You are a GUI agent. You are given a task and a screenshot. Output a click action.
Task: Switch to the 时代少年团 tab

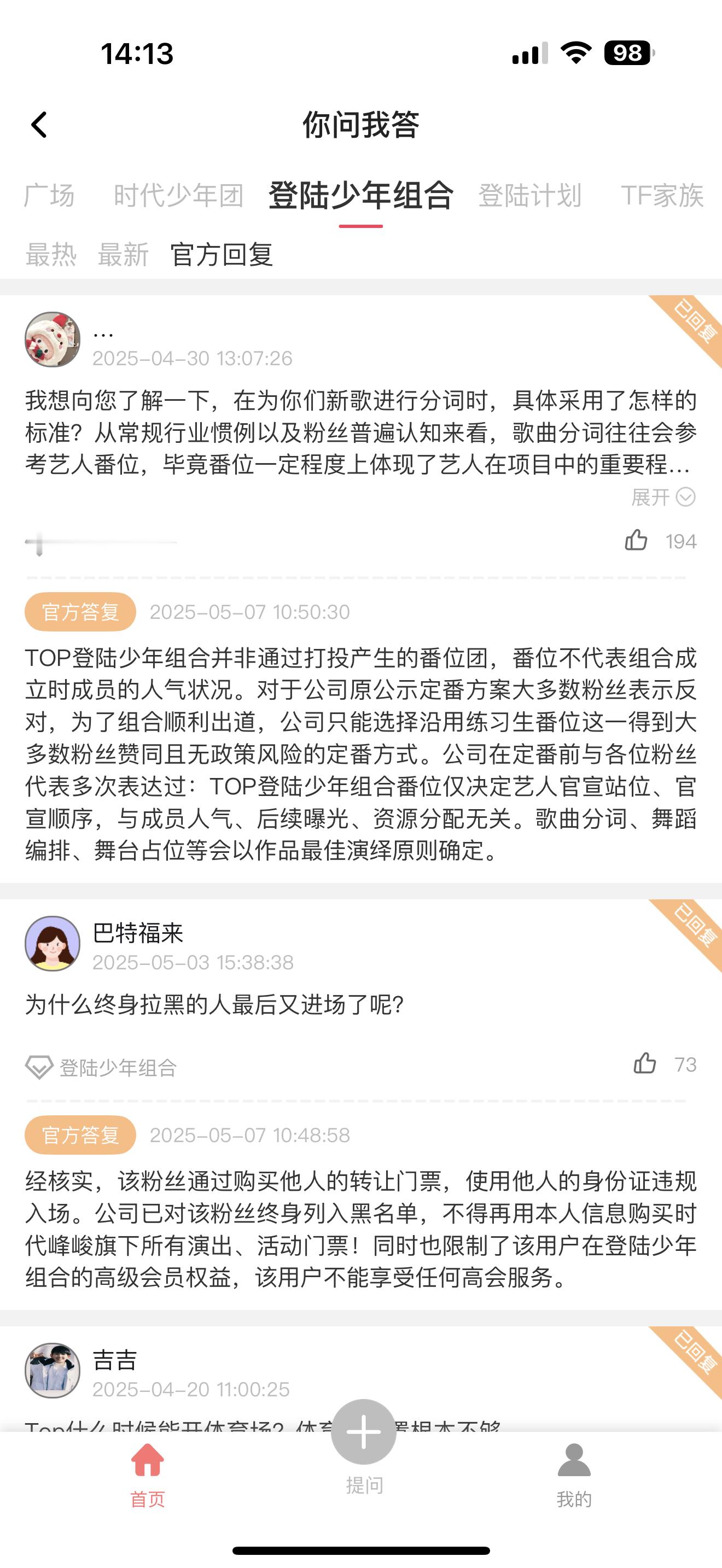click(x=178, y=196)
